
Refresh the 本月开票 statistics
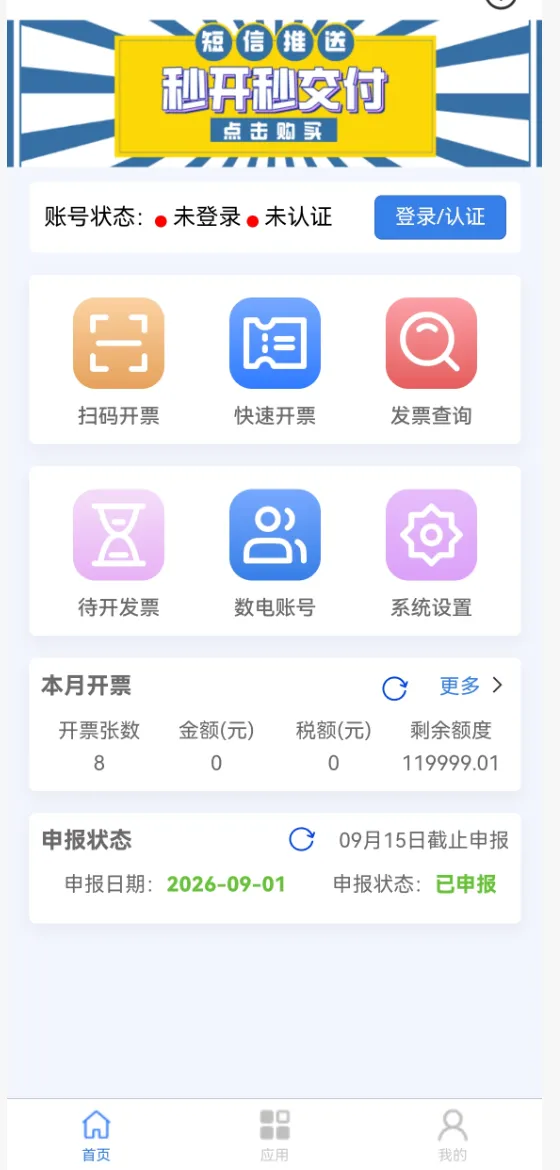coord(394,688)
